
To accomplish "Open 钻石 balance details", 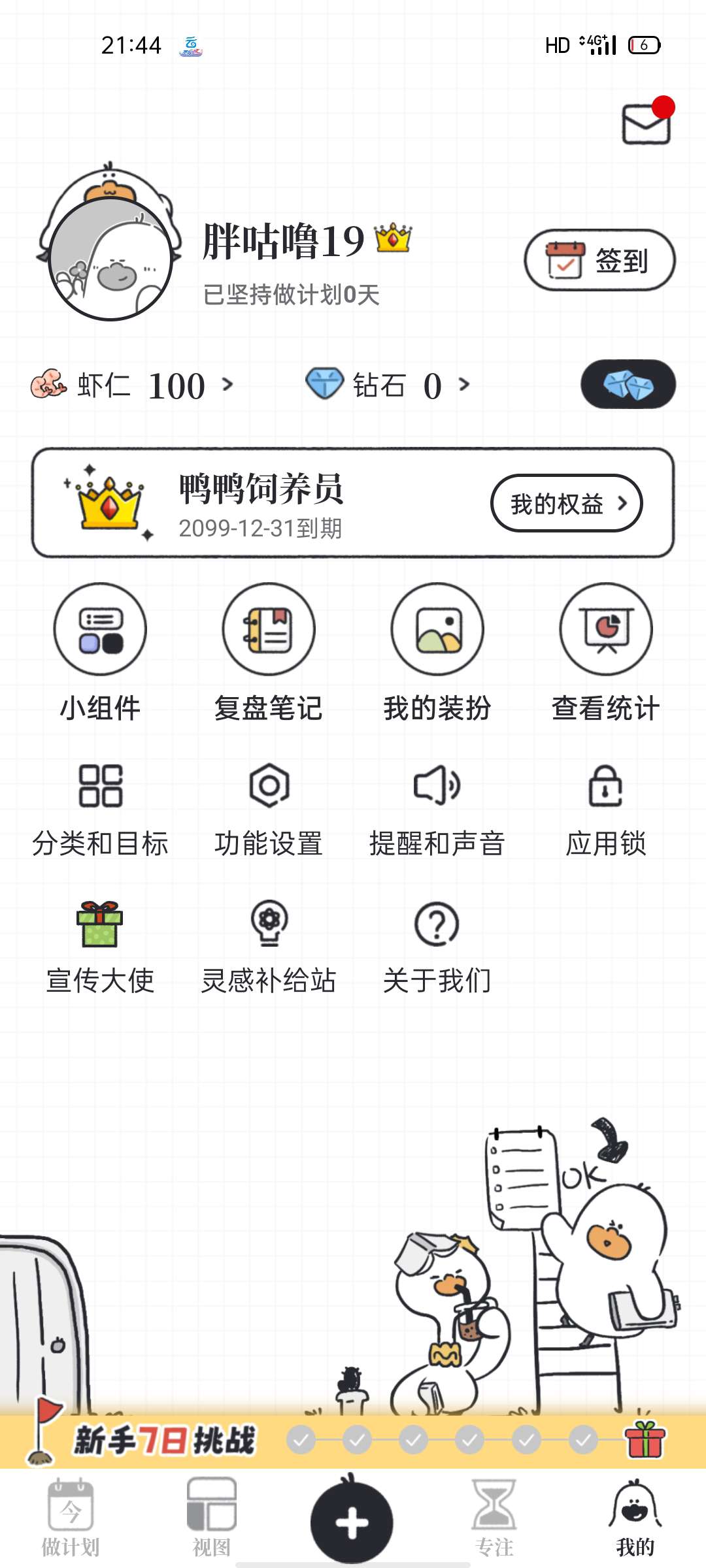I will 388,385.
